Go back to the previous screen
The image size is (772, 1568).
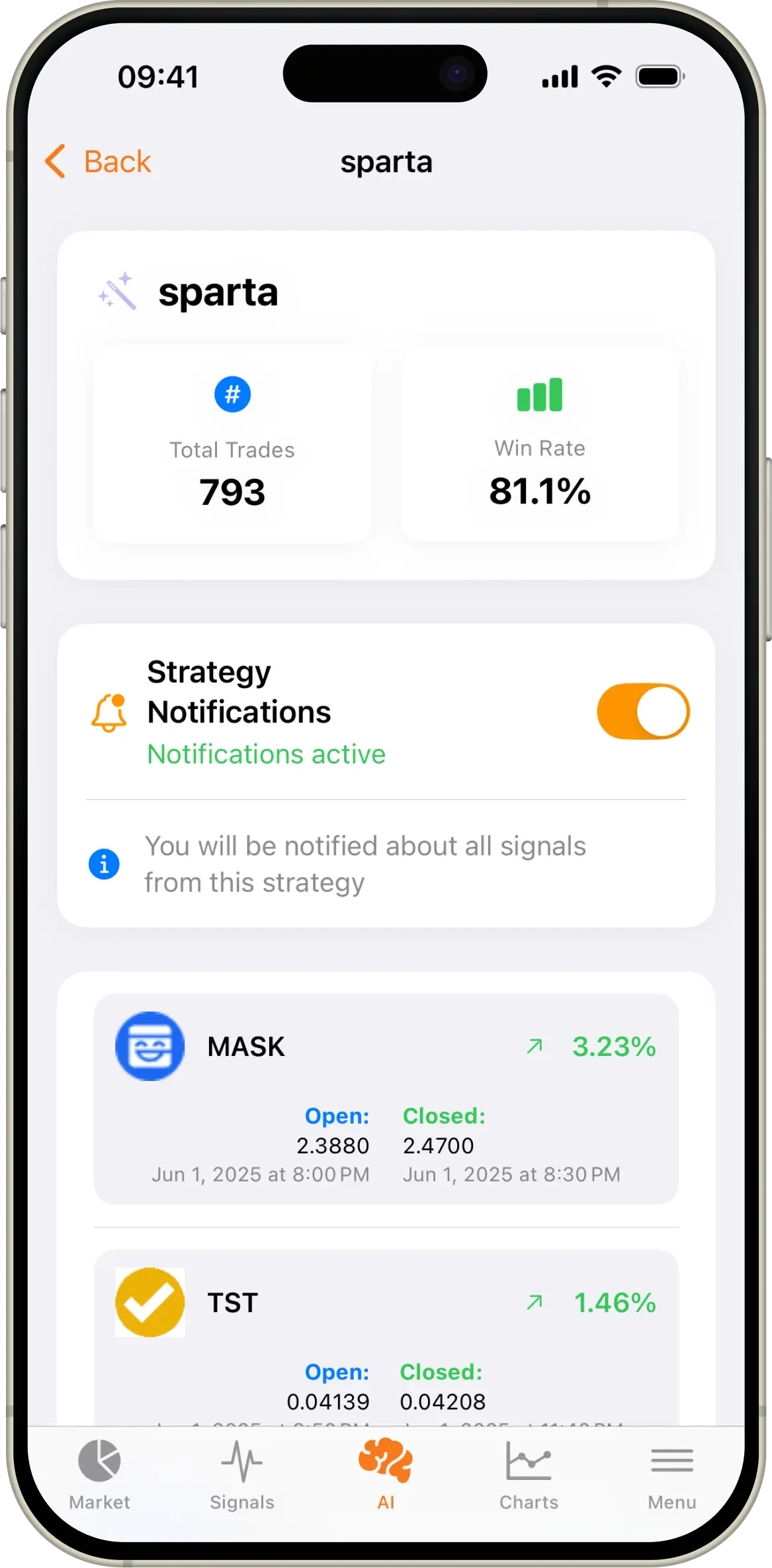click(99, 161)
